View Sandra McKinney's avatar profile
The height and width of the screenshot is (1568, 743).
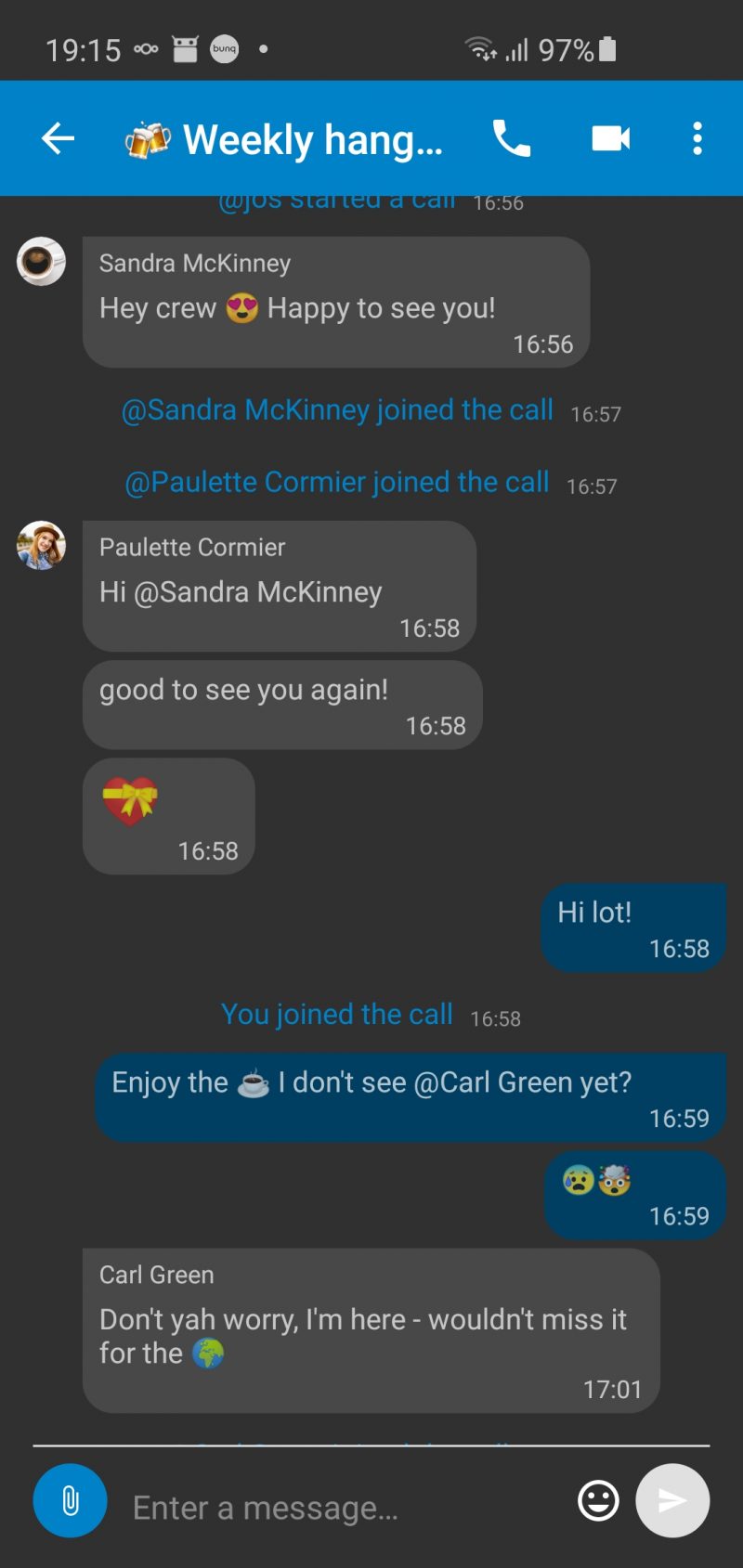tap(41, 262)
